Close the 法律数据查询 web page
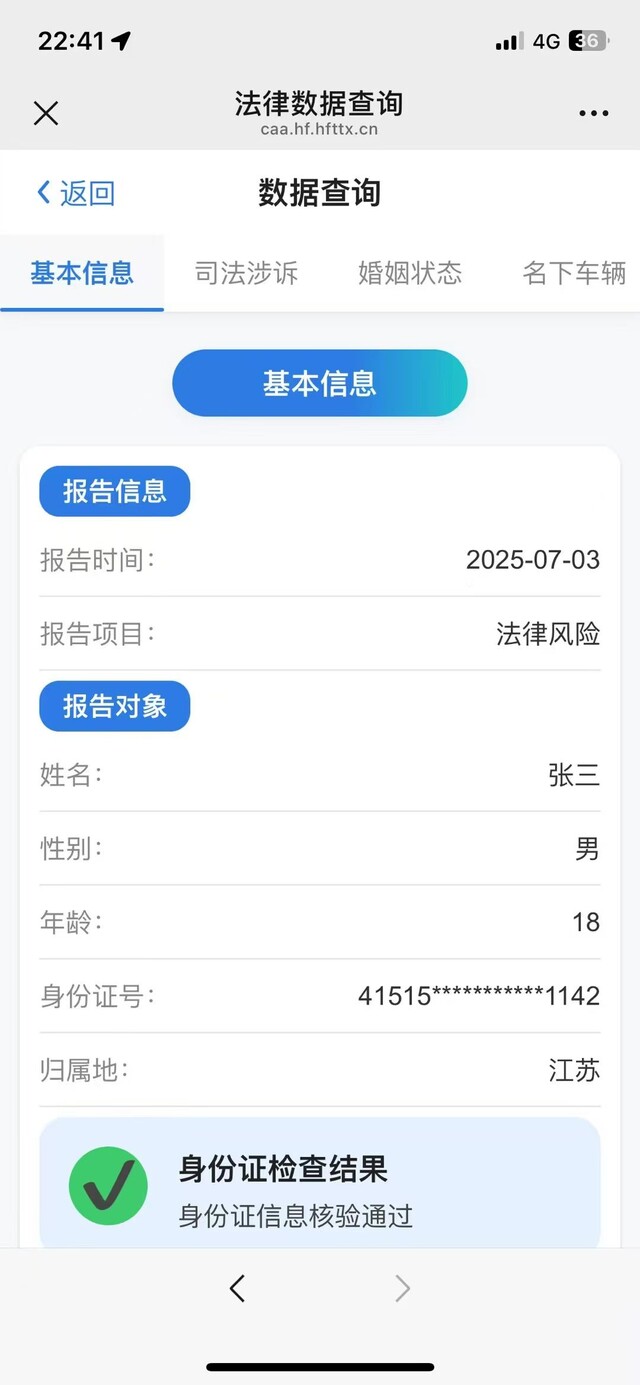The height and width of the screenshot is (1385, 640). [x=46, y=114]
